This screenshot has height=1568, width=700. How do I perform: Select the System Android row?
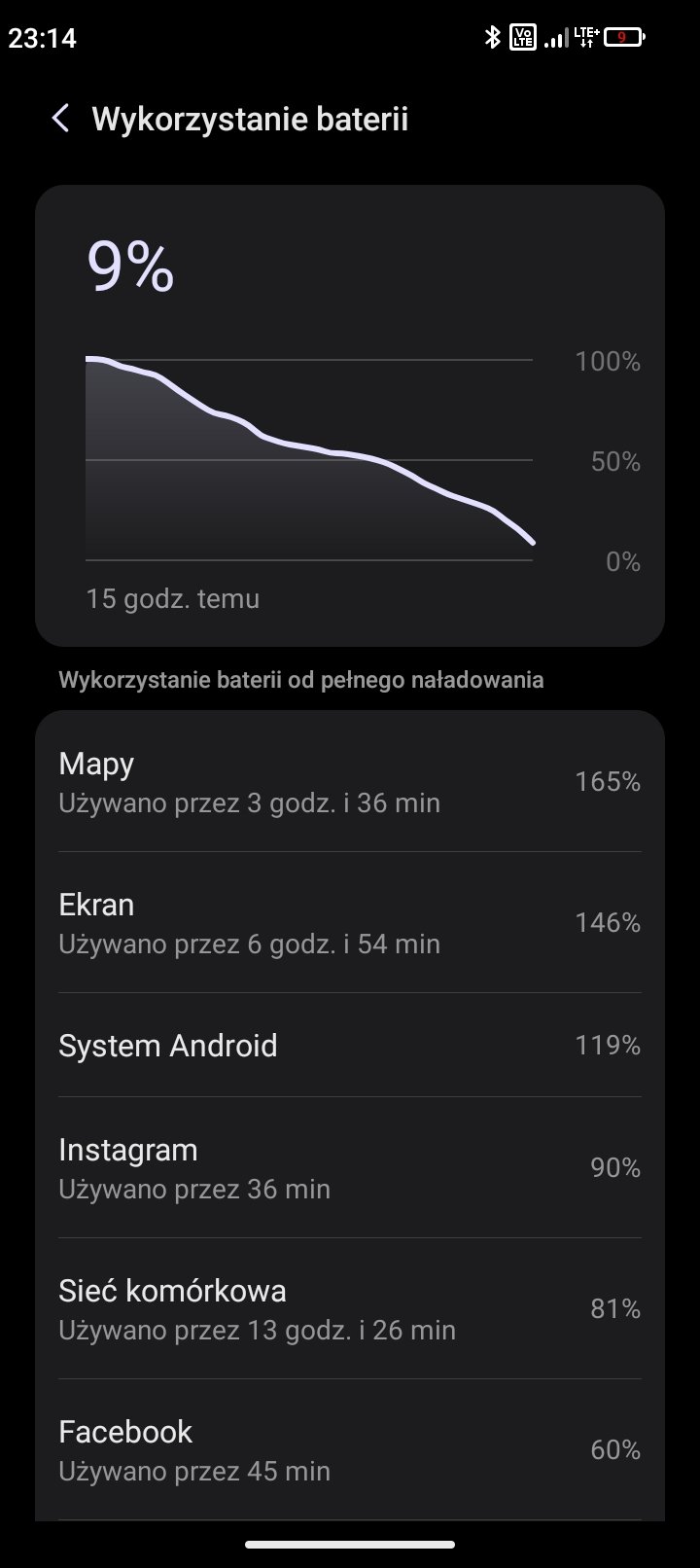point(350,1046)
